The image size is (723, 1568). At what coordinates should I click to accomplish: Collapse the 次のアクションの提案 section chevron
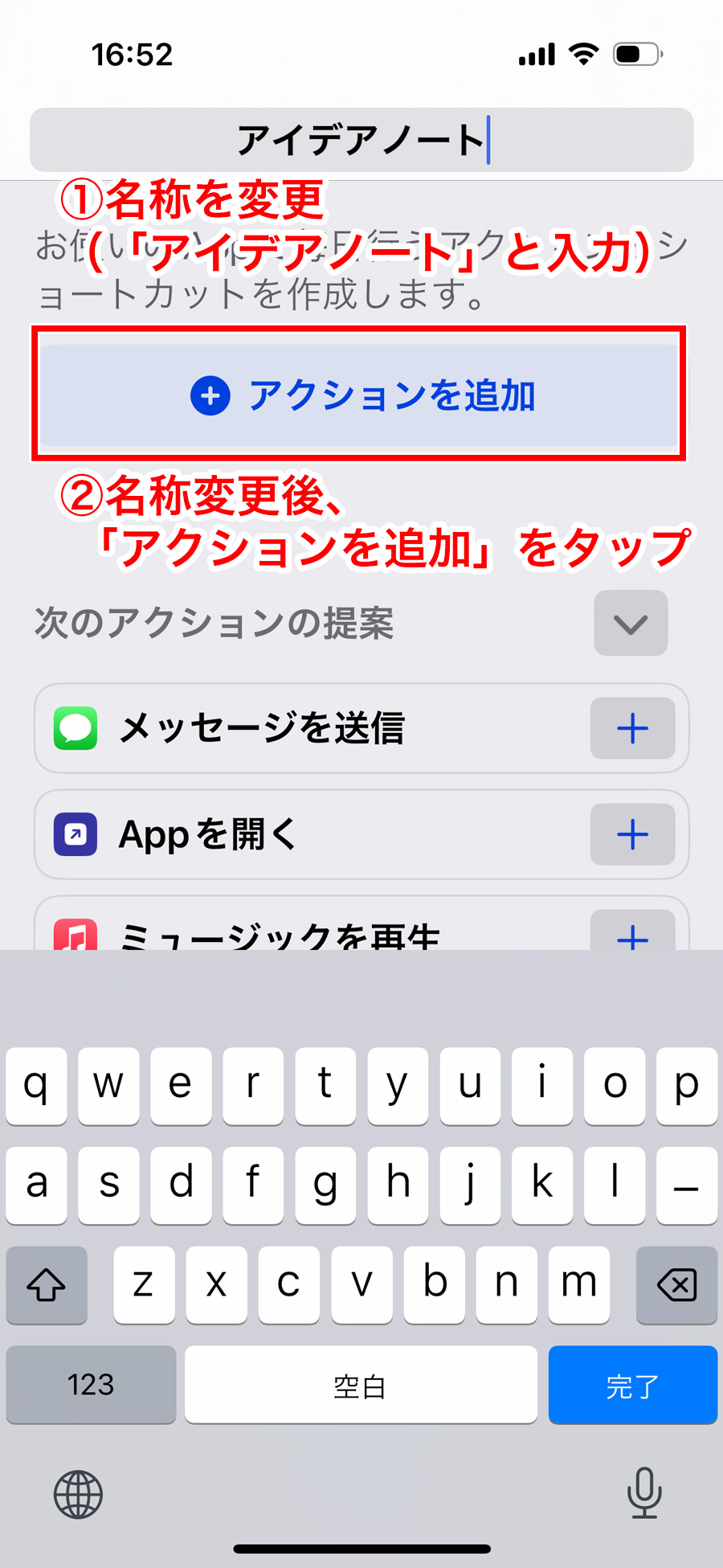(631, 623)
